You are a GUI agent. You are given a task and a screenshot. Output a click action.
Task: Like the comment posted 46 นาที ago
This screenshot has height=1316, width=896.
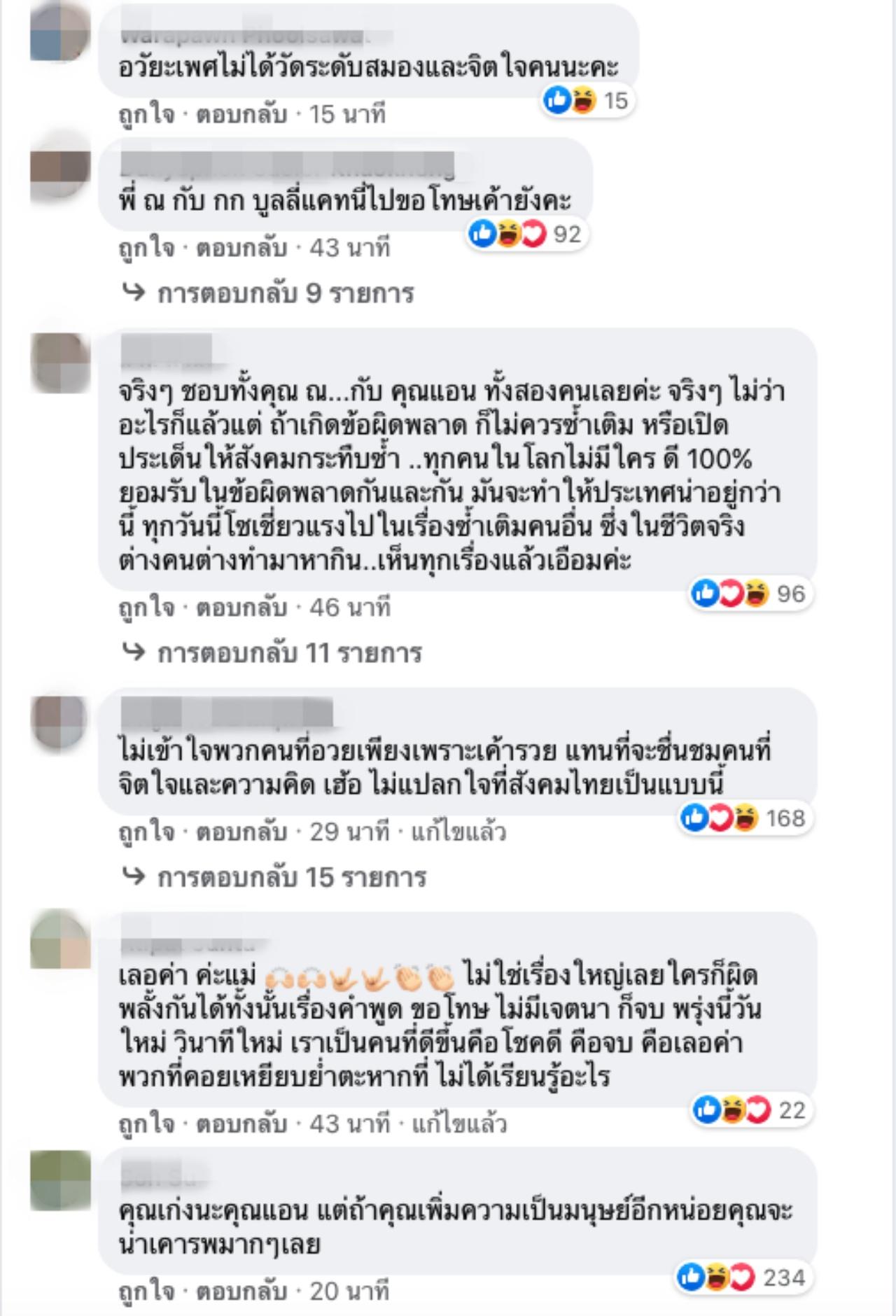[146, 608]
